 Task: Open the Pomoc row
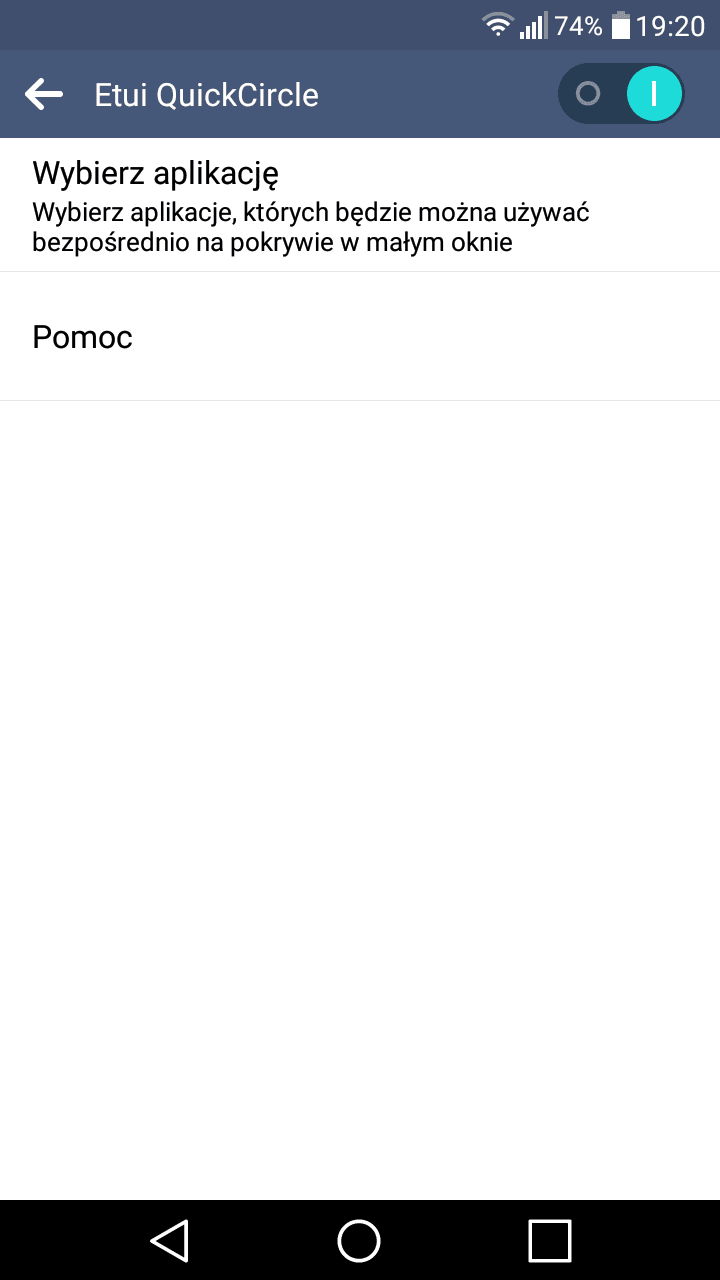[x=360, y=337]
